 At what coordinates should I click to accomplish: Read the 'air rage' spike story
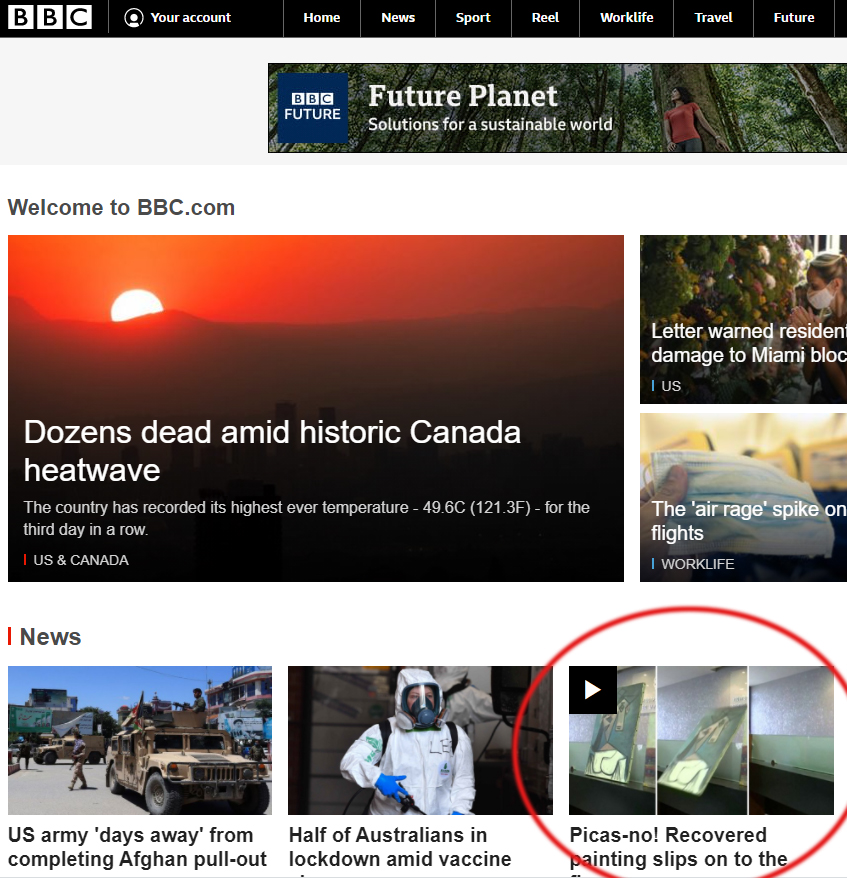748,520
